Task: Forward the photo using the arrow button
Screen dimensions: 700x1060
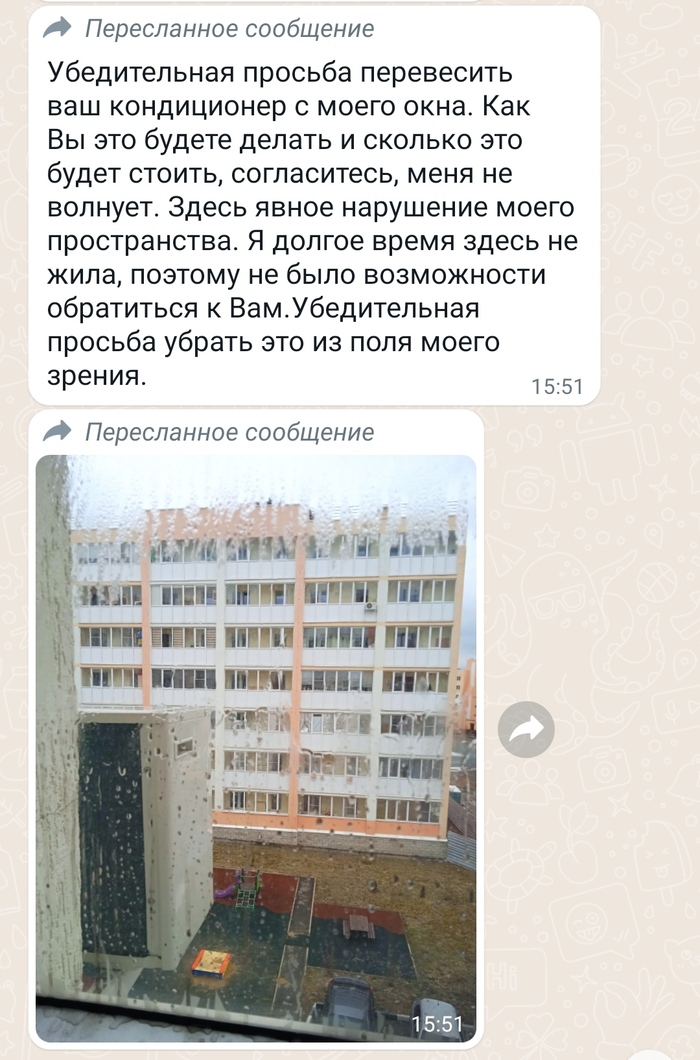Action: pos(526,729)
